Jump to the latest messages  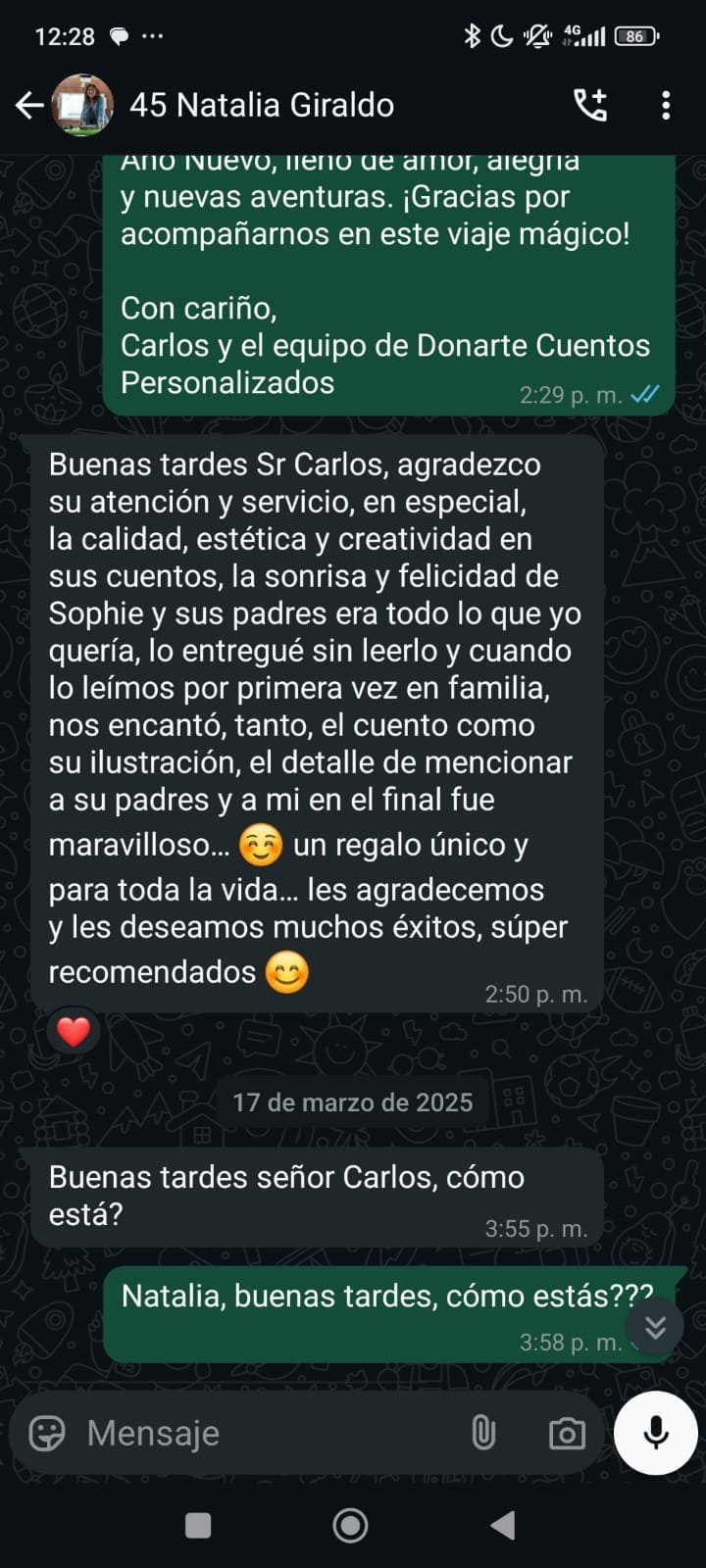pos(655,1326)
